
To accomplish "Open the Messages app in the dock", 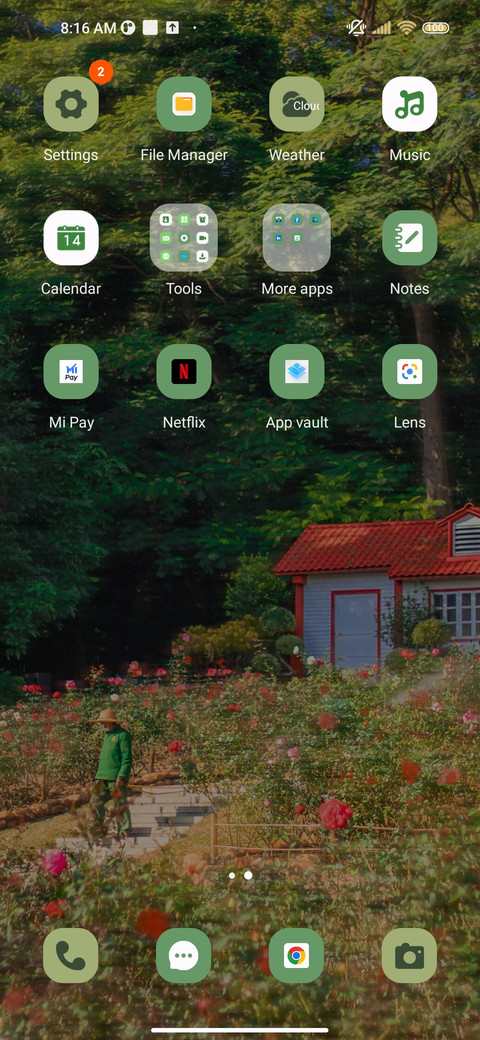I will point(184,956).
